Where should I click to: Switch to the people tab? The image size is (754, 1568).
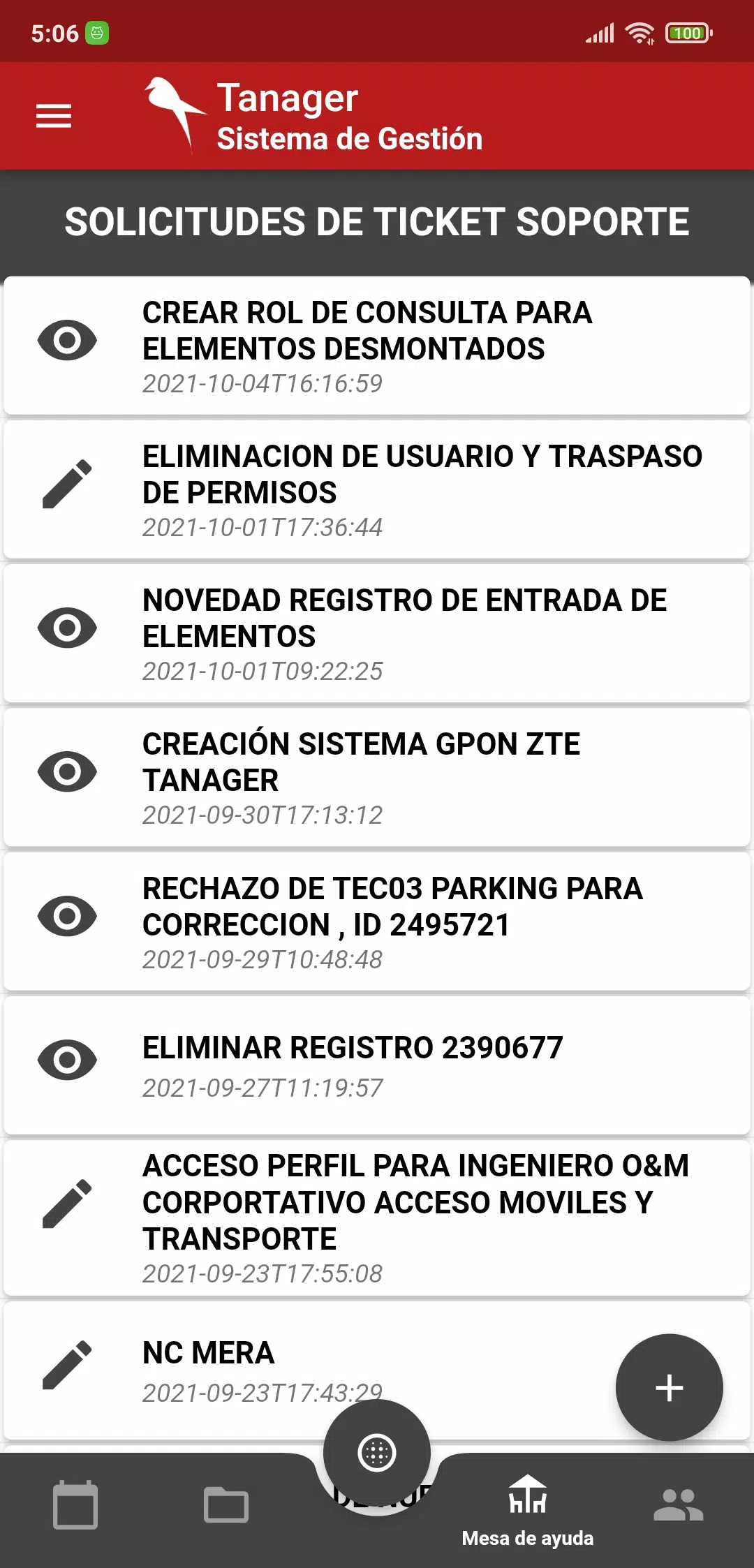point(679,1504)
